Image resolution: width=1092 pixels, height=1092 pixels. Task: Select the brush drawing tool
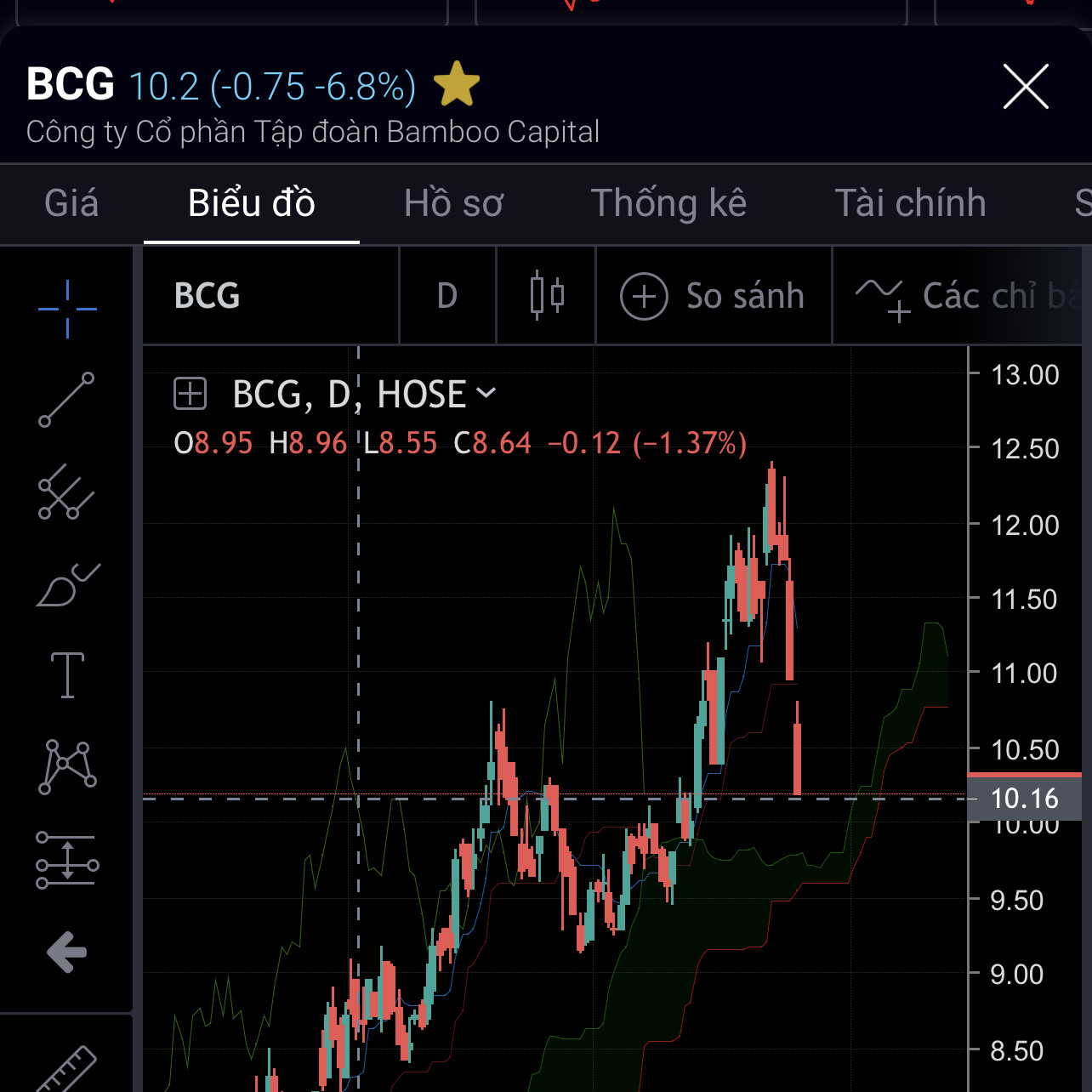[x=67, y=584]
